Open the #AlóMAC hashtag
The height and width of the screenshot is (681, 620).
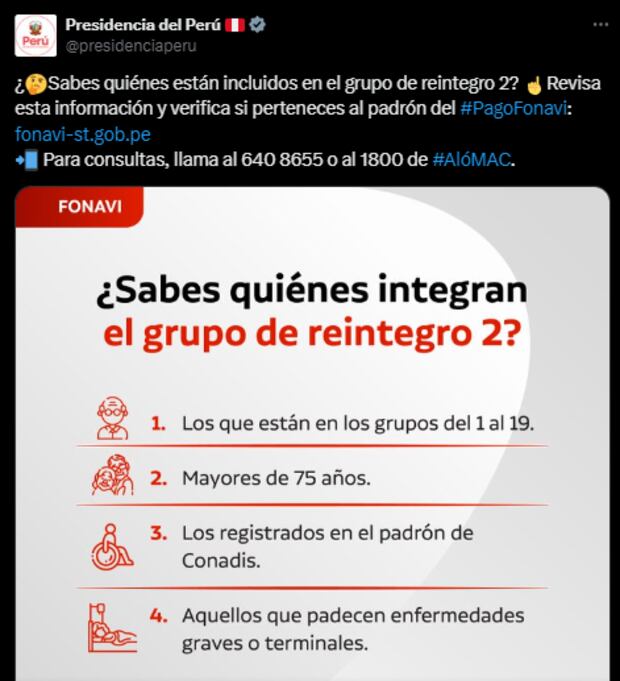point(473,159)
